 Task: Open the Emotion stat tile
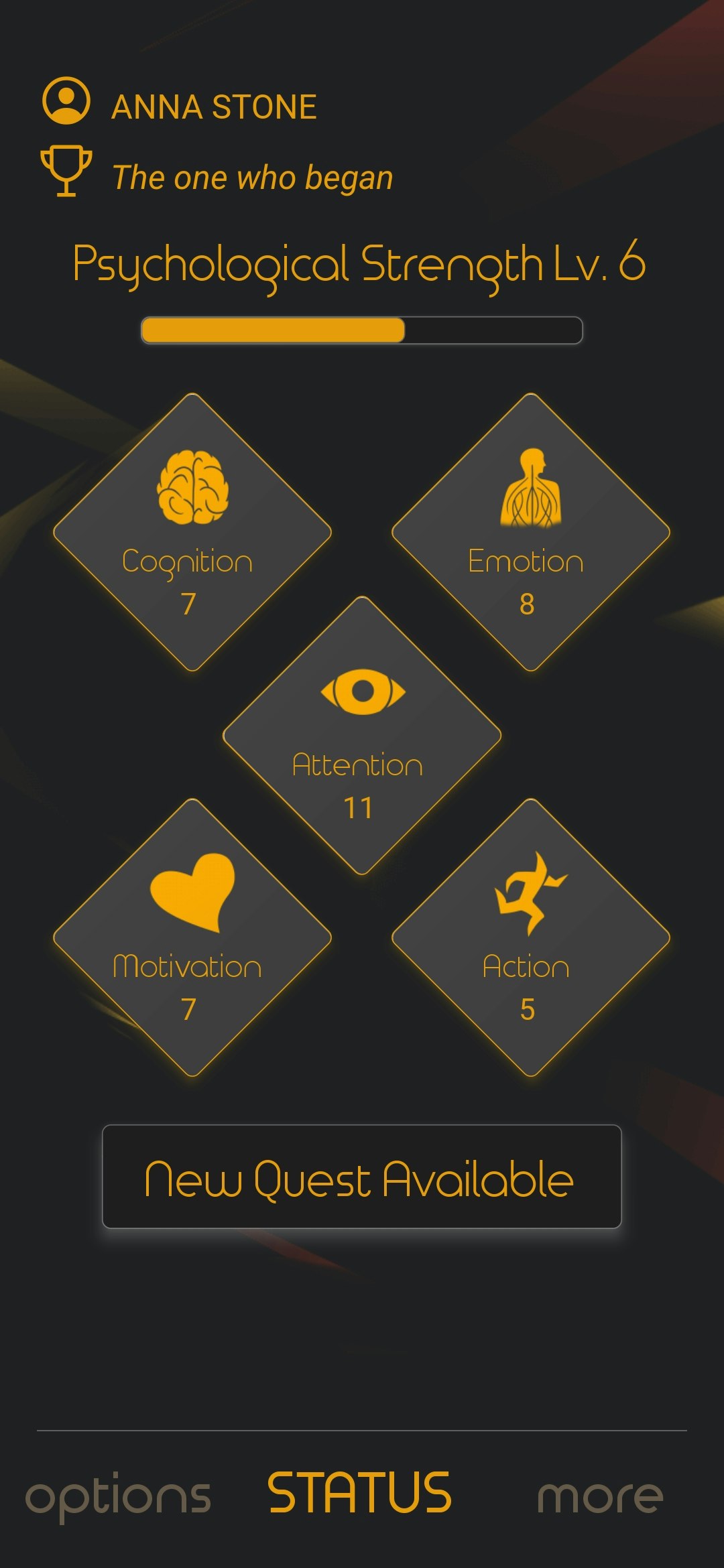[530, 533]
